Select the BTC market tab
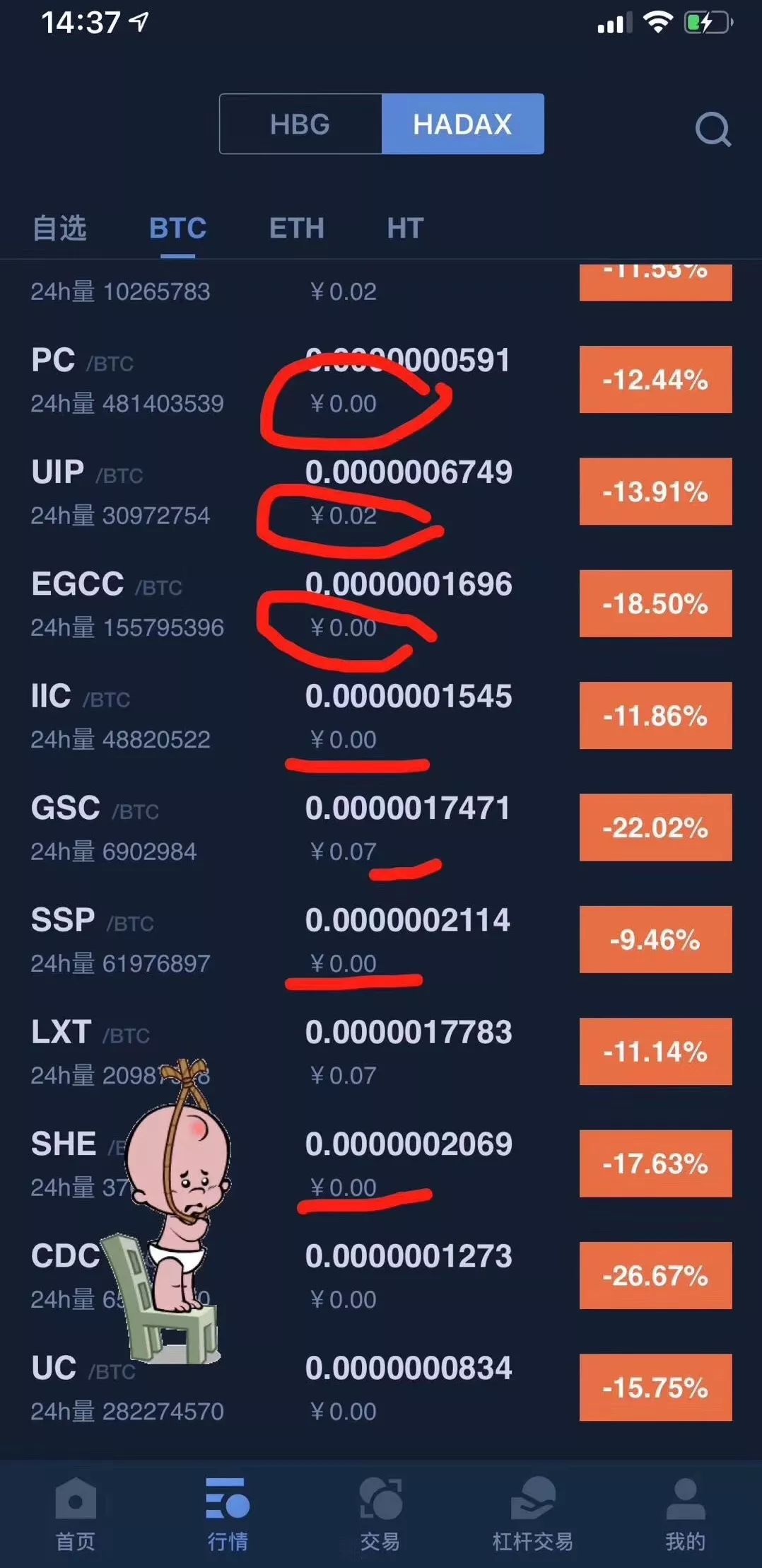 178,228
